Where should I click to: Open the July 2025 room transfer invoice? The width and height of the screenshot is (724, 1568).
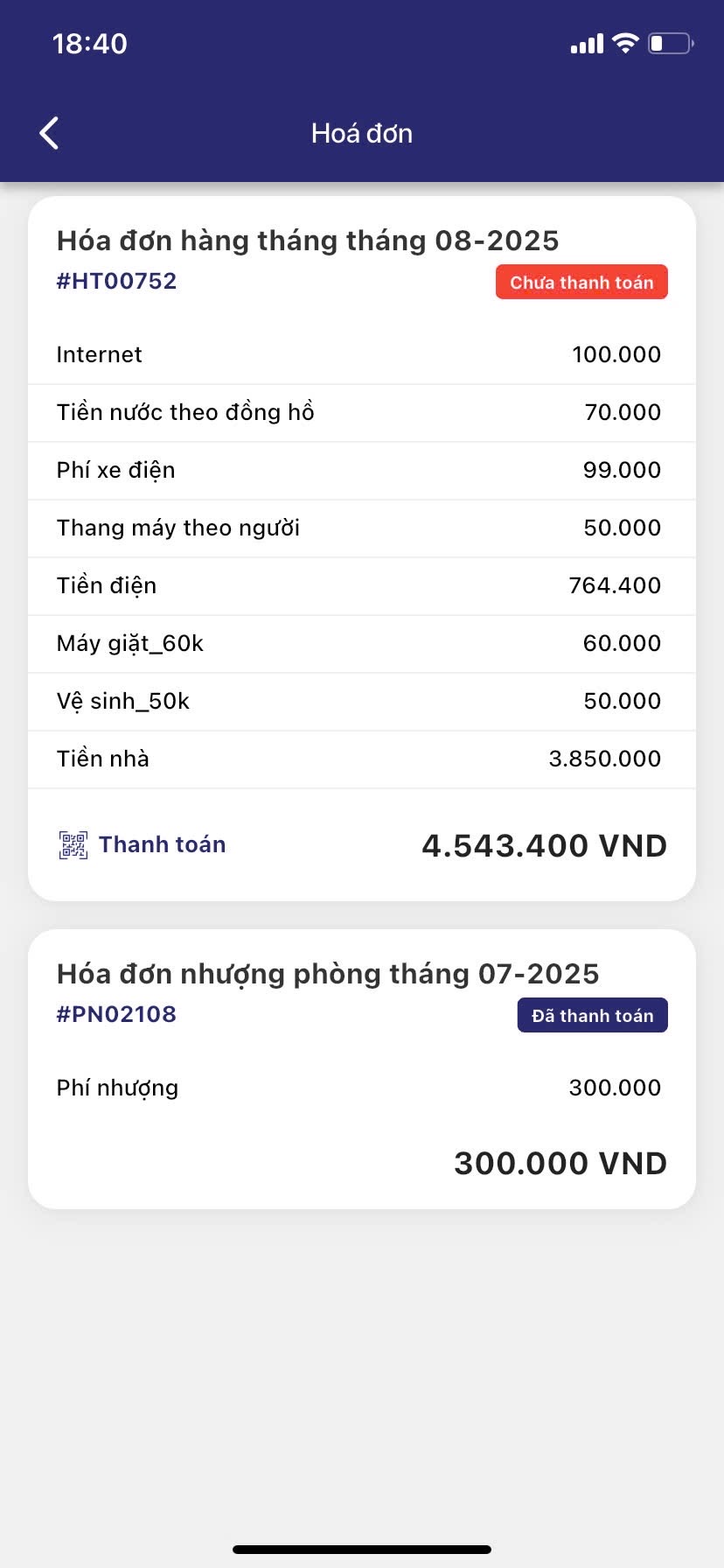327,974
